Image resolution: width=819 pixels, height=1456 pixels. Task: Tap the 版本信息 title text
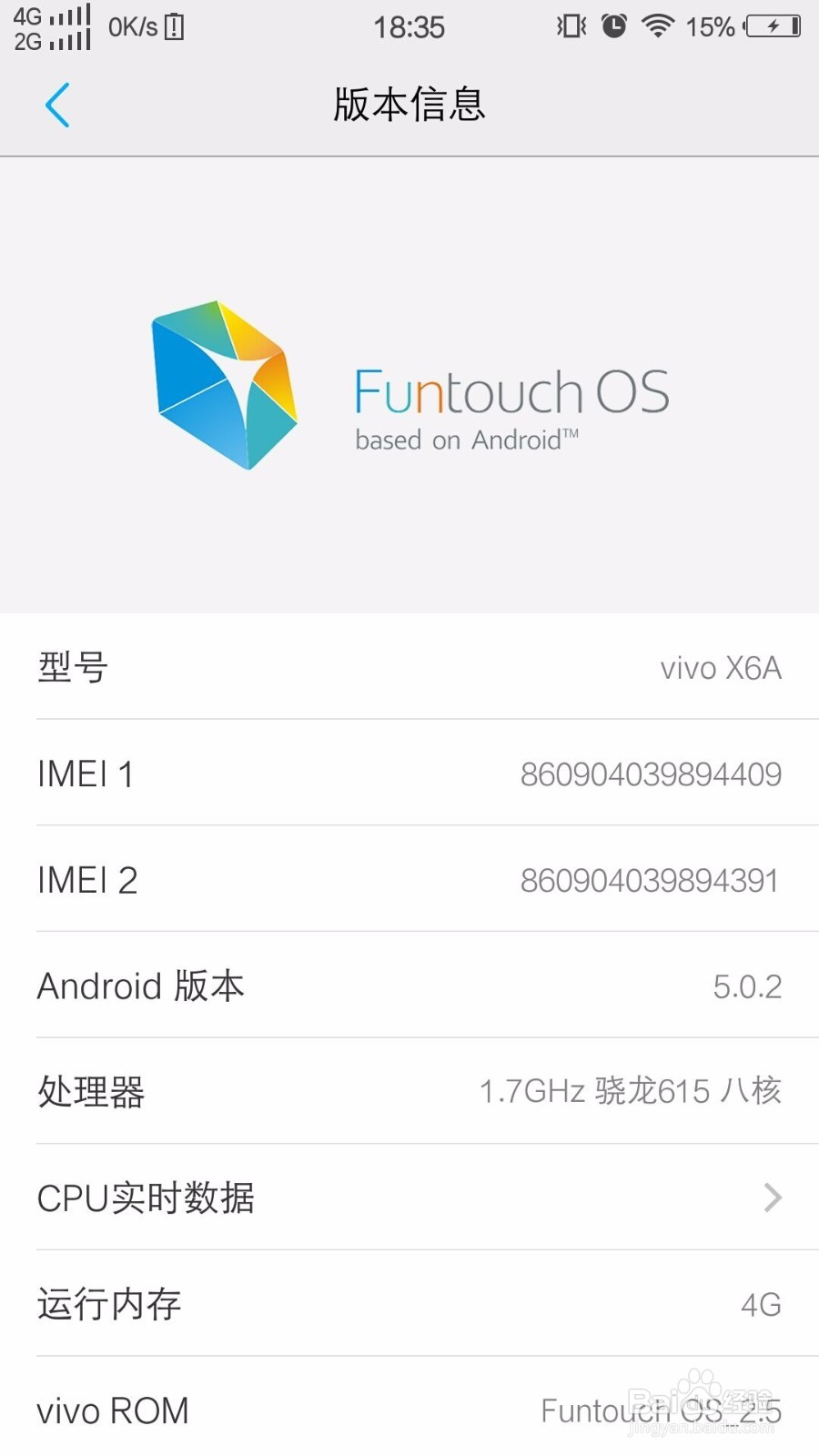409,105
